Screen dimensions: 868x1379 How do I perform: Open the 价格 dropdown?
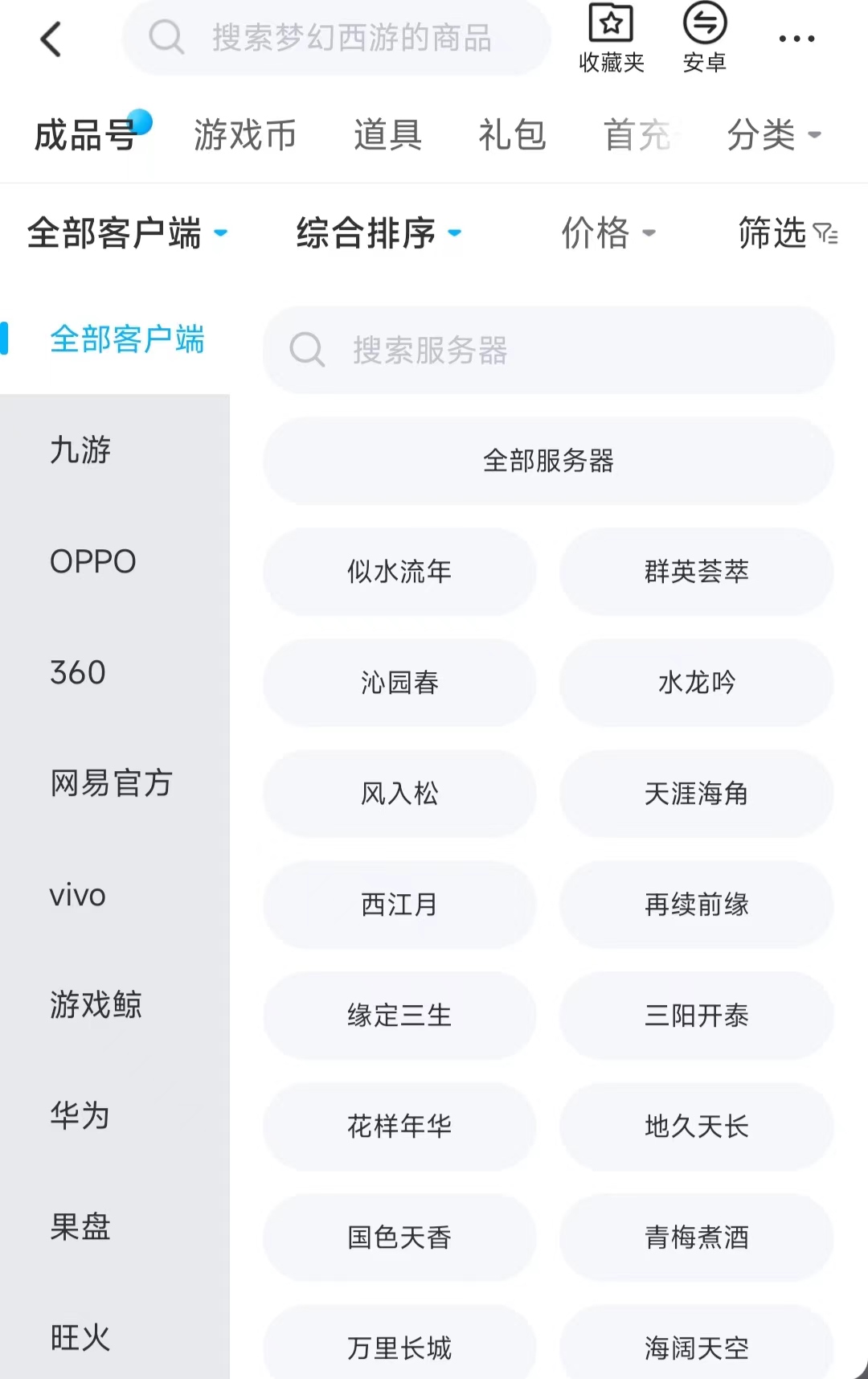tap(608, 233)
